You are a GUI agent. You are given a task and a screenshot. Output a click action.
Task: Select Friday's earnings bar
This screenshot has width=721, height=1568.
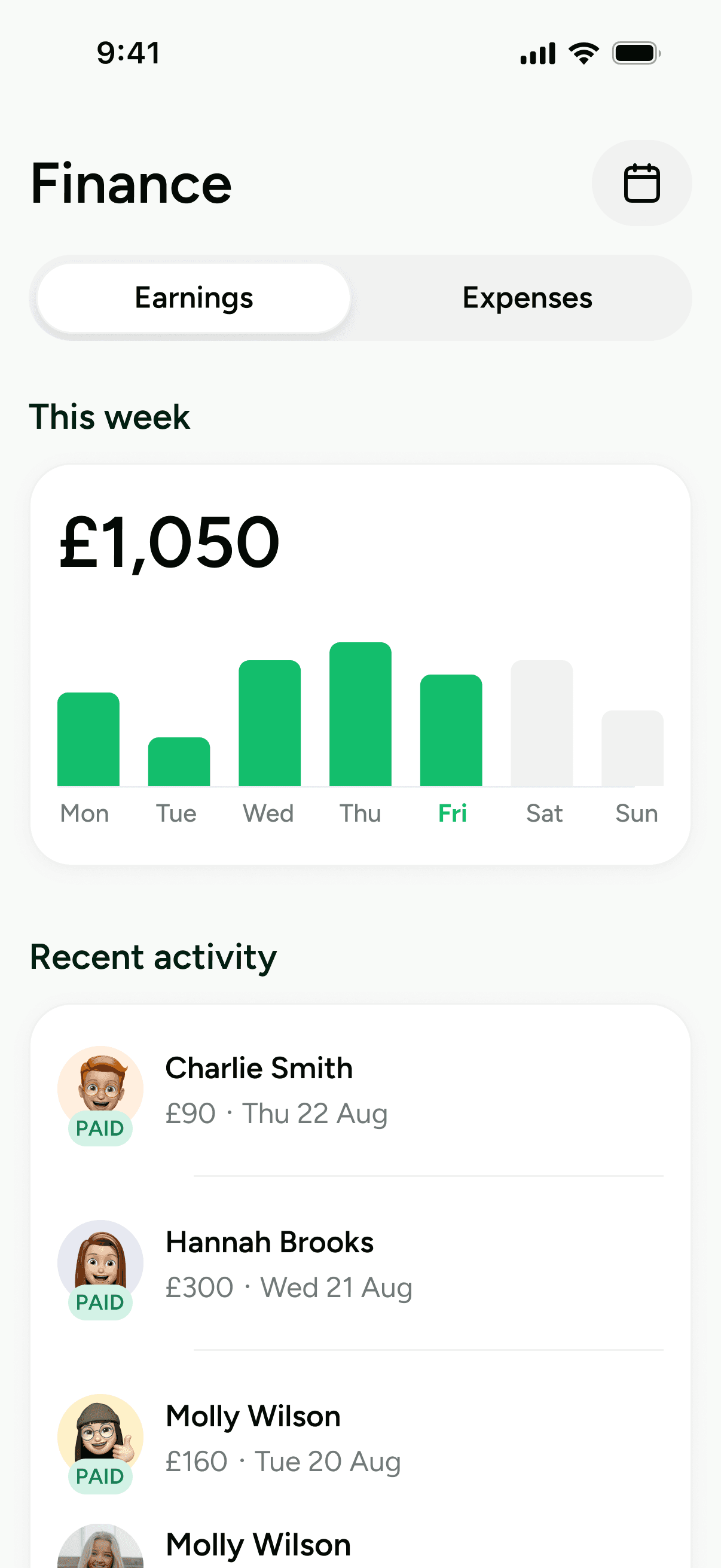(x=451, y=730)
